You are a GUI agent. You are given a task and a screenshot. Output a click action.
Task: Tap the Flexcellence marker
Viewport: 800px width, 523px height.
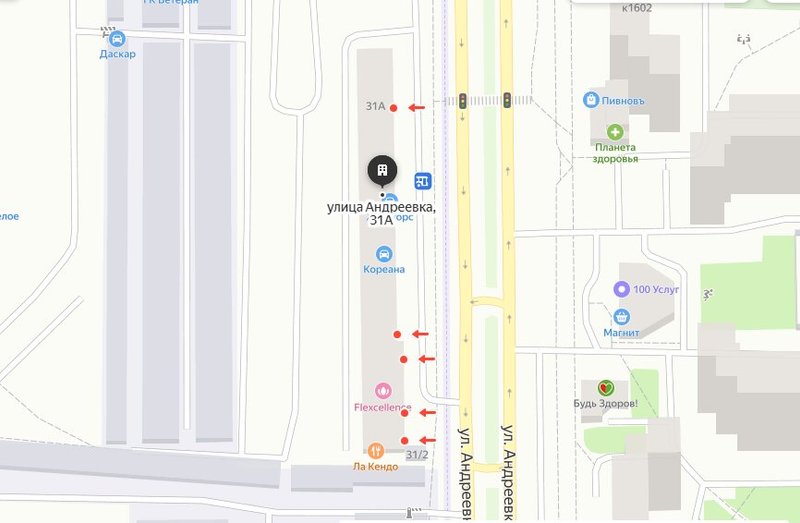click(382, 391)
